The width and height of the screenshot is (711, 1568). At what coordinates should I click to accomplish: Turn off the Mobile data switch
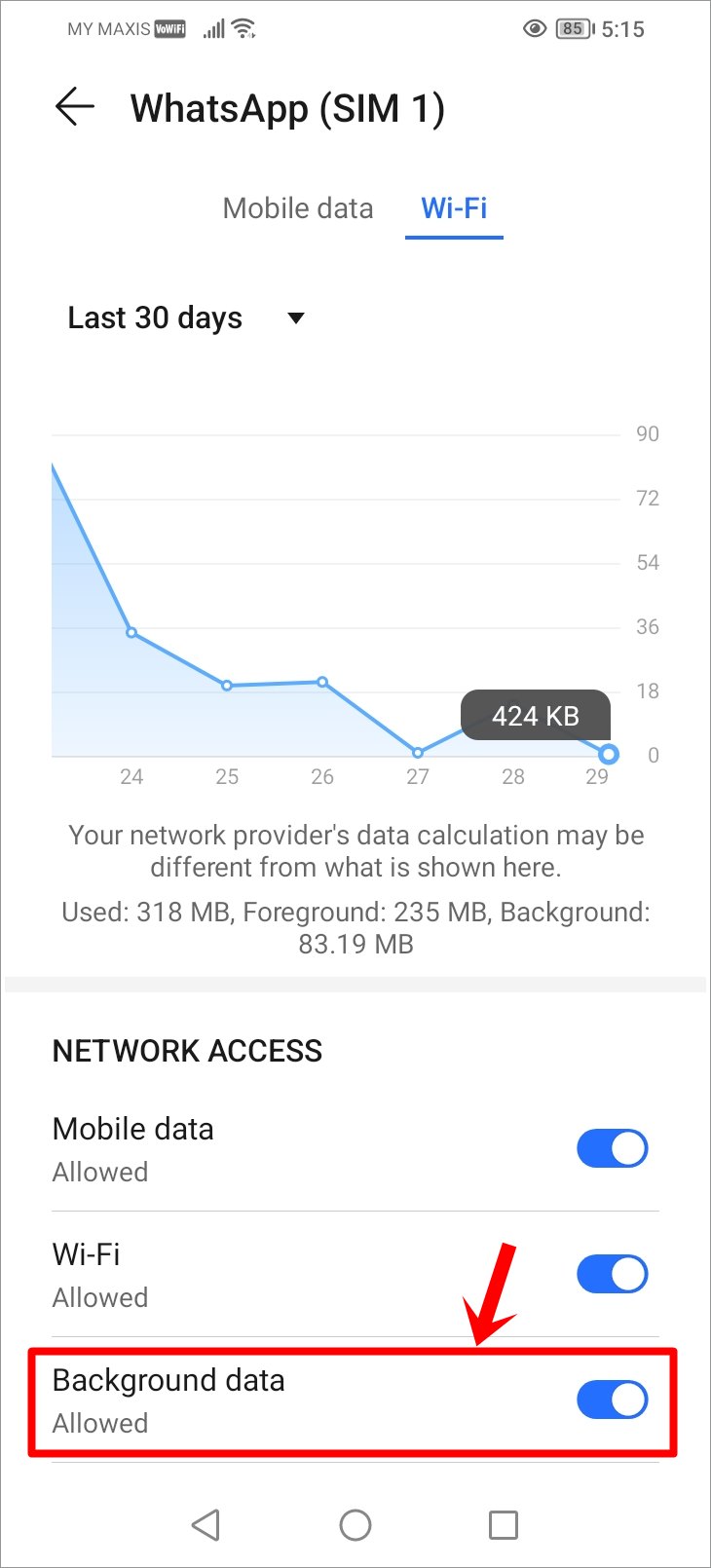(612, 1148)
